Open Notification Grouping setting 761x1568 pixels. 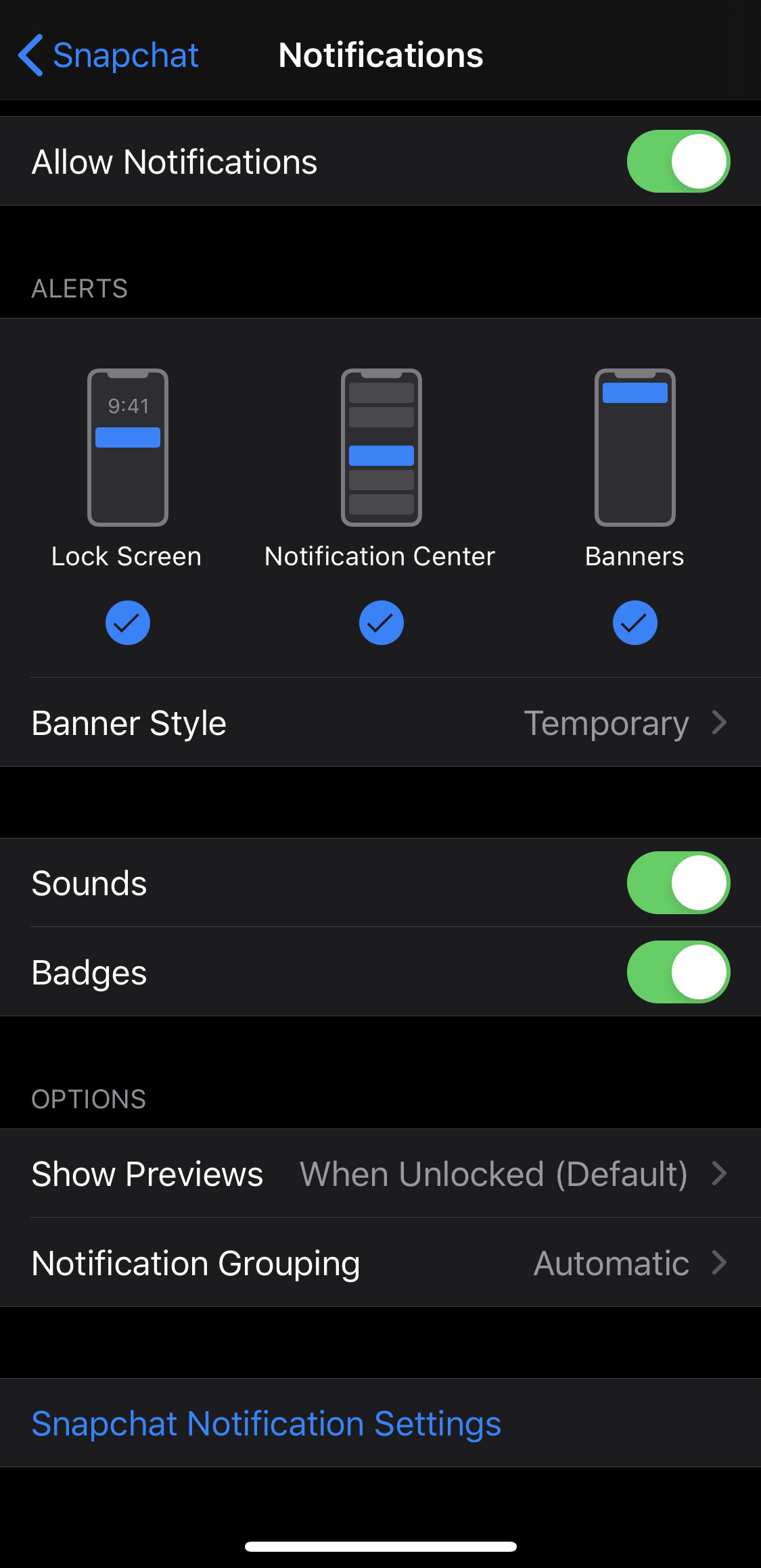point(380,1263)
